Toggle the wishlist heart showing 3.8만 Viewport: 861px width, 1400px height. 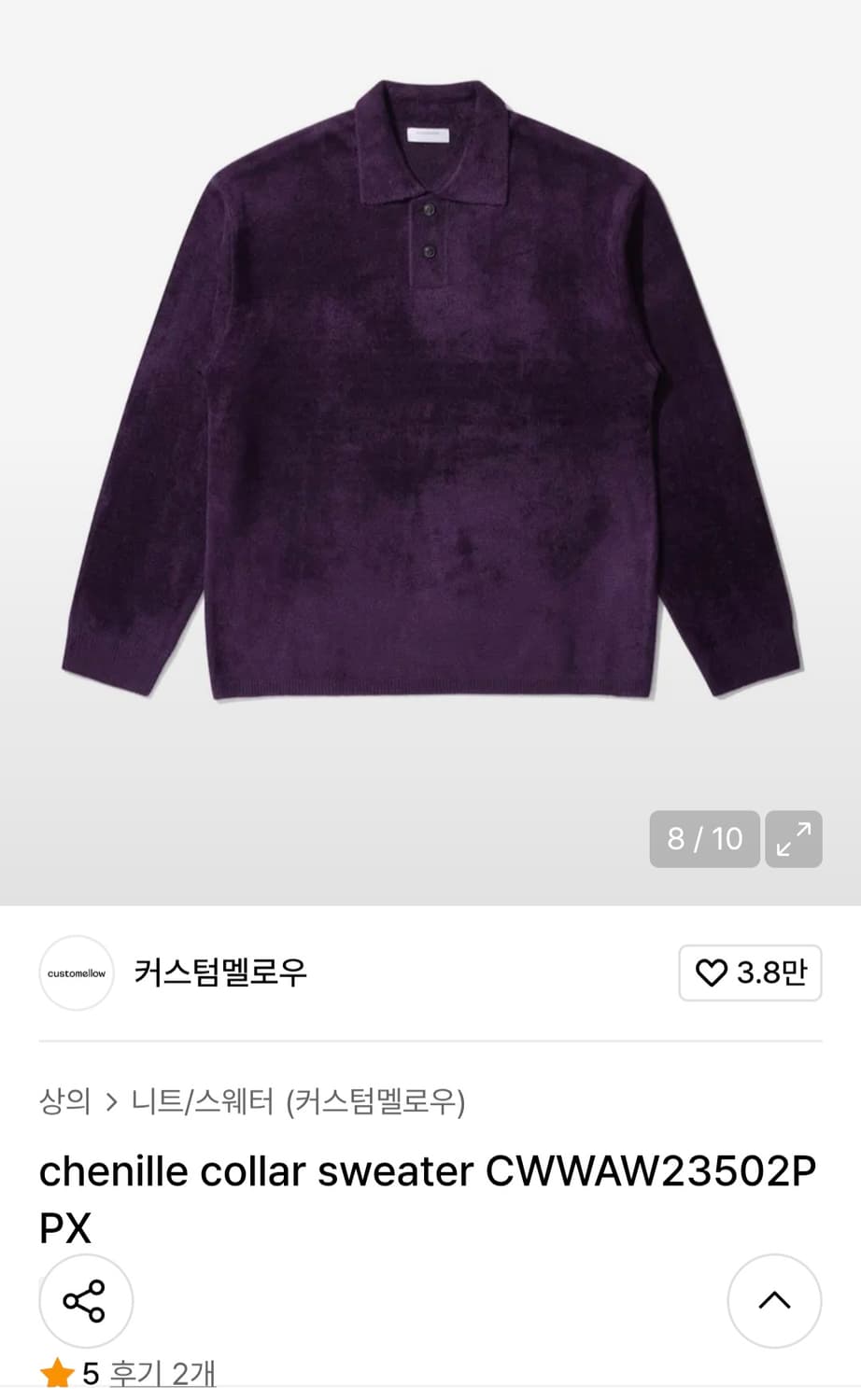pos(750,973)
